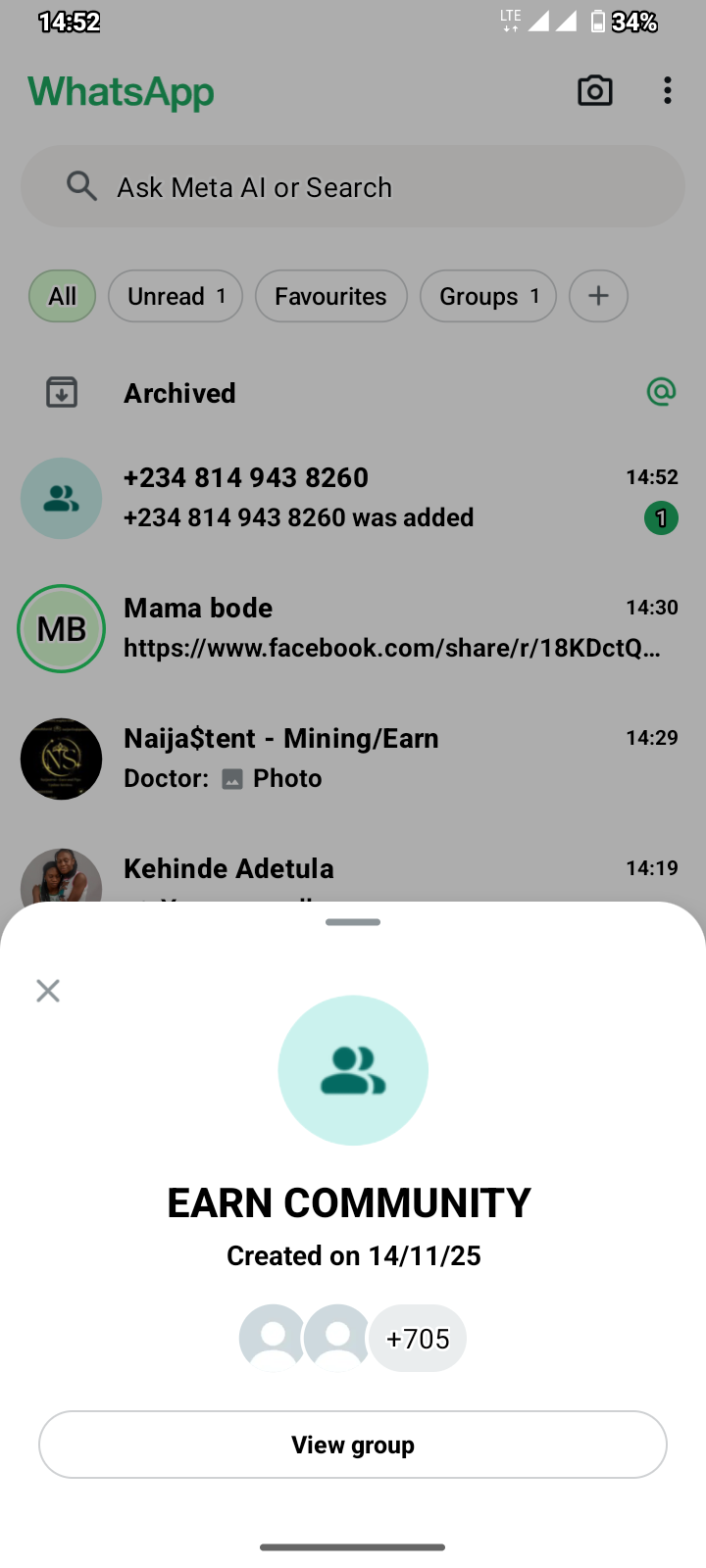Viewport: 706px width, 1568px height.
Task: Open the +705 members list
Action: tap(418, 1339)
